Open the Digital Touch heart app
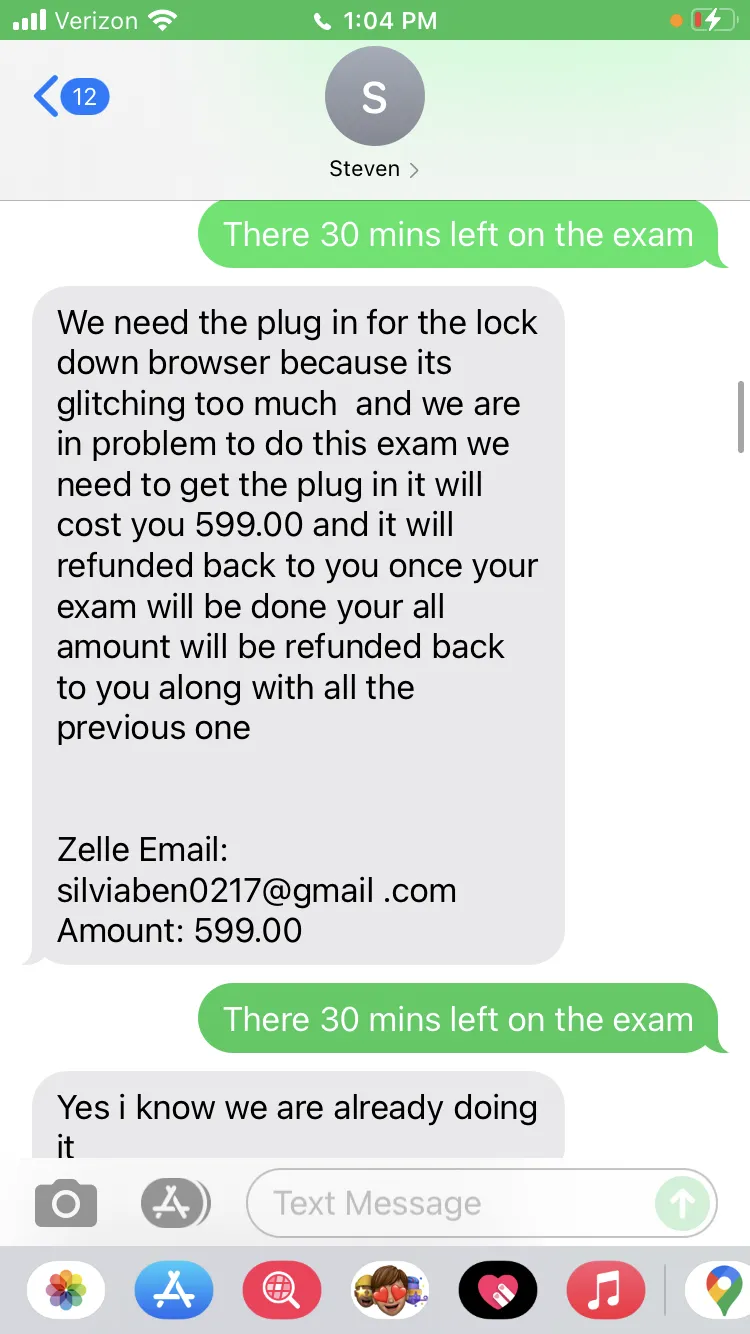The image size is (750, 1334). [x=498, y=1290]
